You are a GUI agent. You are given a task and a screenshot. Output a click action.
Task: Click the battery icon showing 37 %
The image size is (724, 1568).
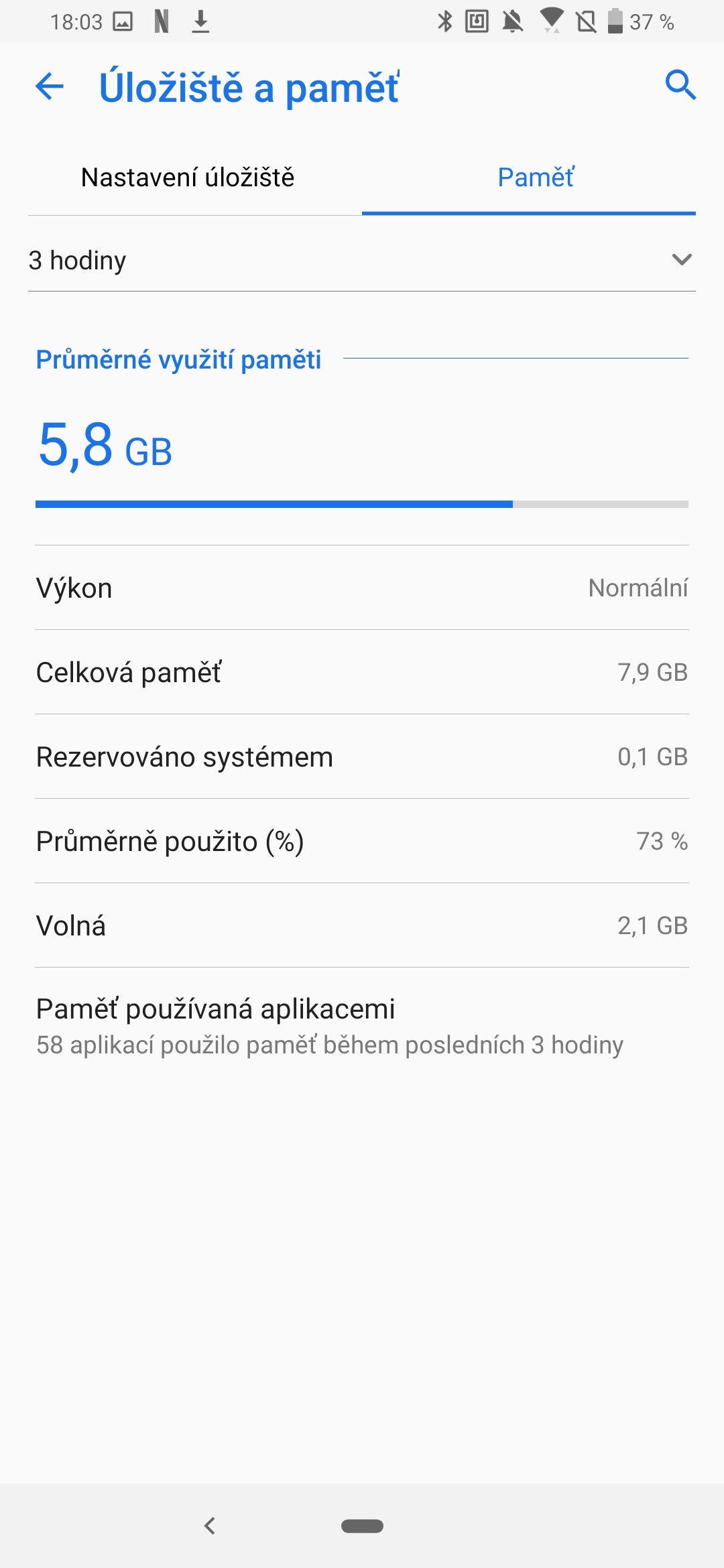(615, 21)
